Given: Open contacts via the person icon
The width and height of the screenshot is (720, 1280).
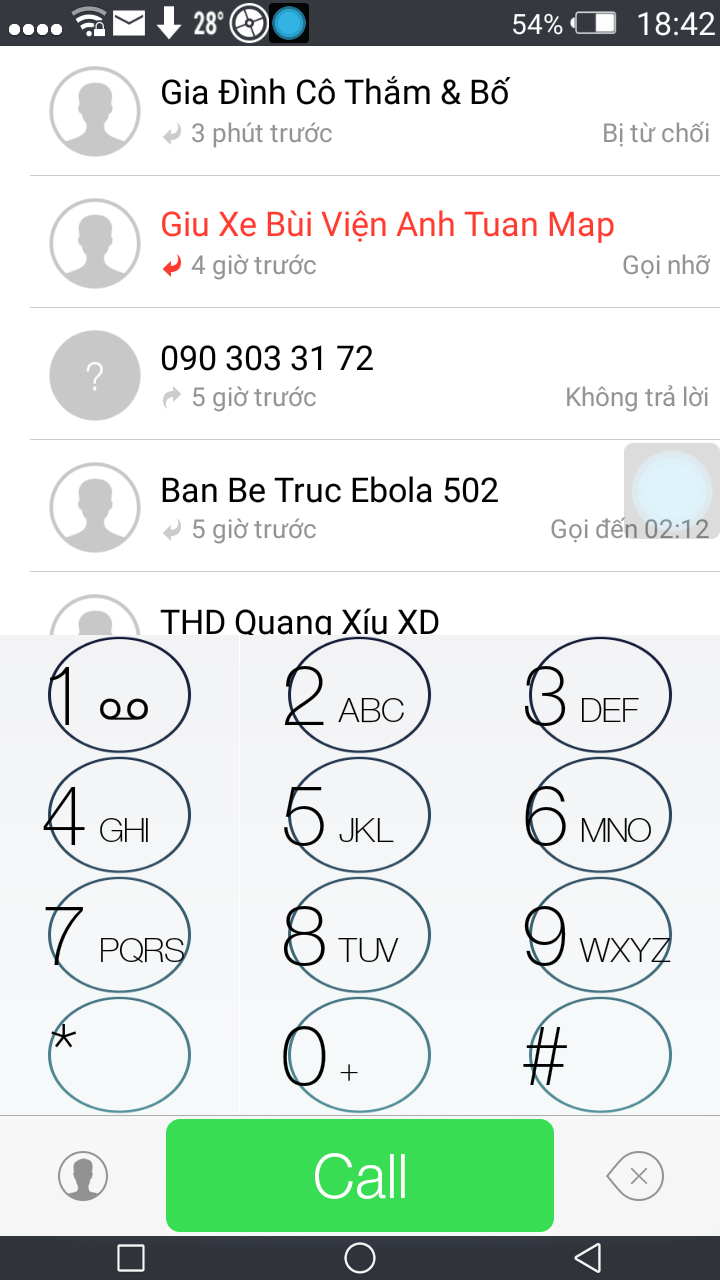Looking at the screenshot, I should point(83,1176).
